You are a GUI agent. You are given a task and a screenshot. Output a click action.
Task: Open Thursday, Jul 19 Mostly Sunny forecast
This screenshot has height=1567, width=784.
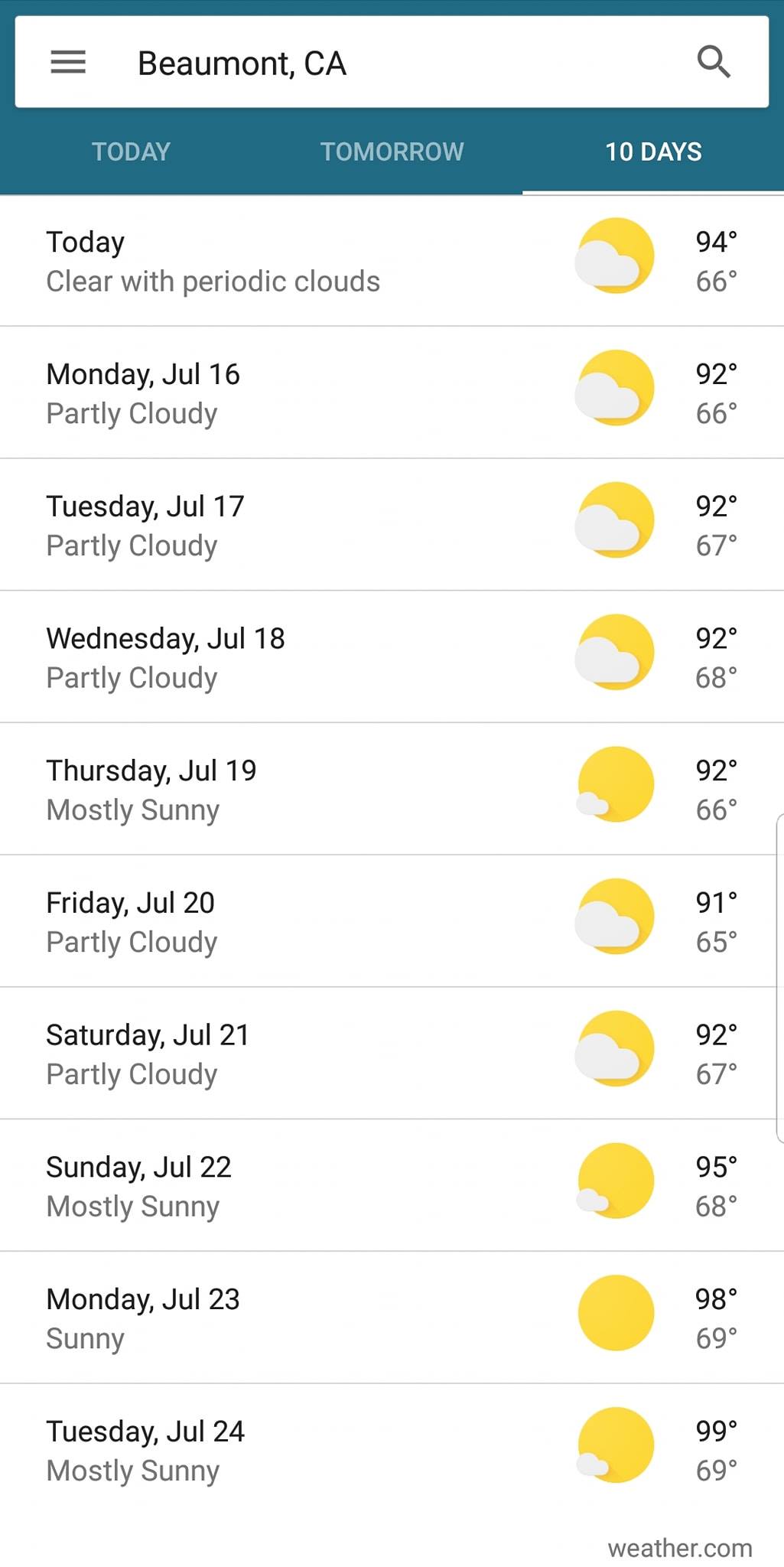(392, 790)
